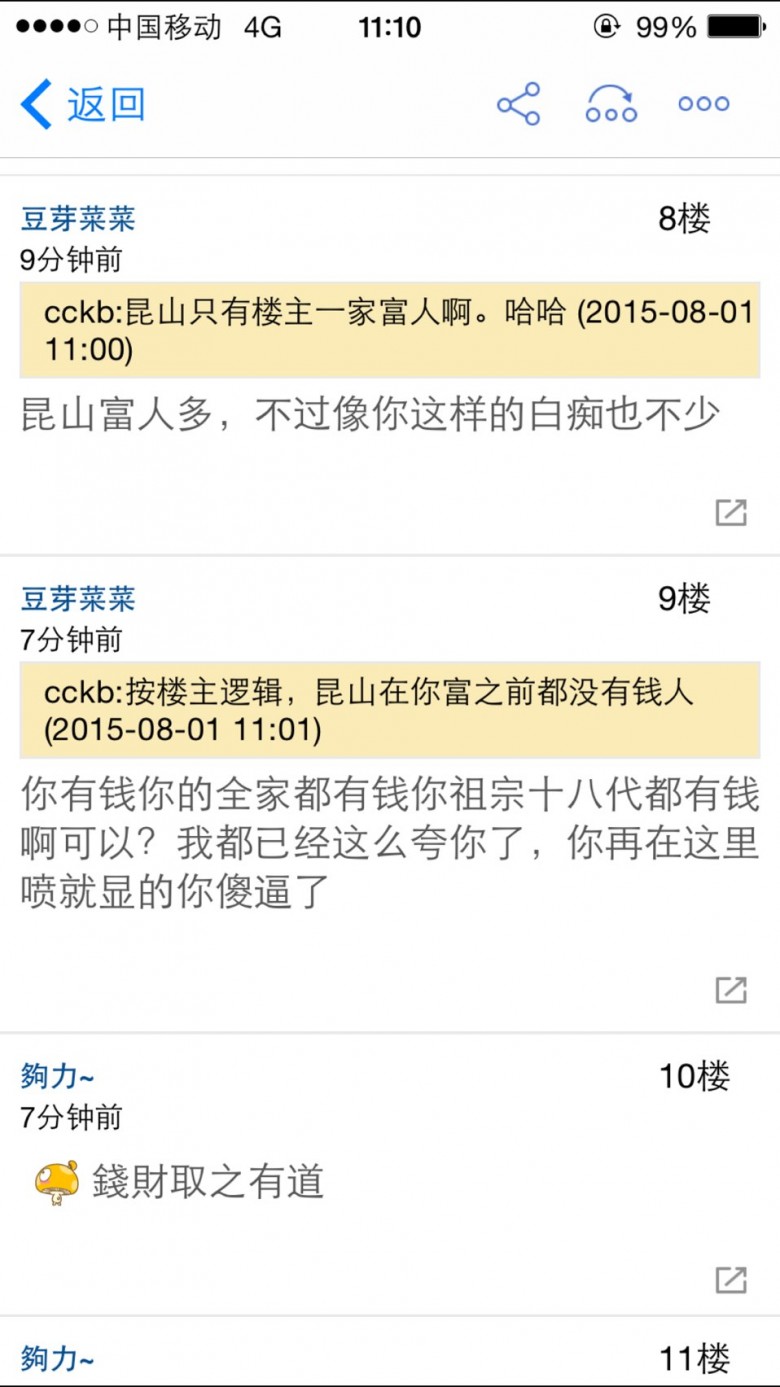
Task: Open the page jump icon
Action: tap(611, 104)
